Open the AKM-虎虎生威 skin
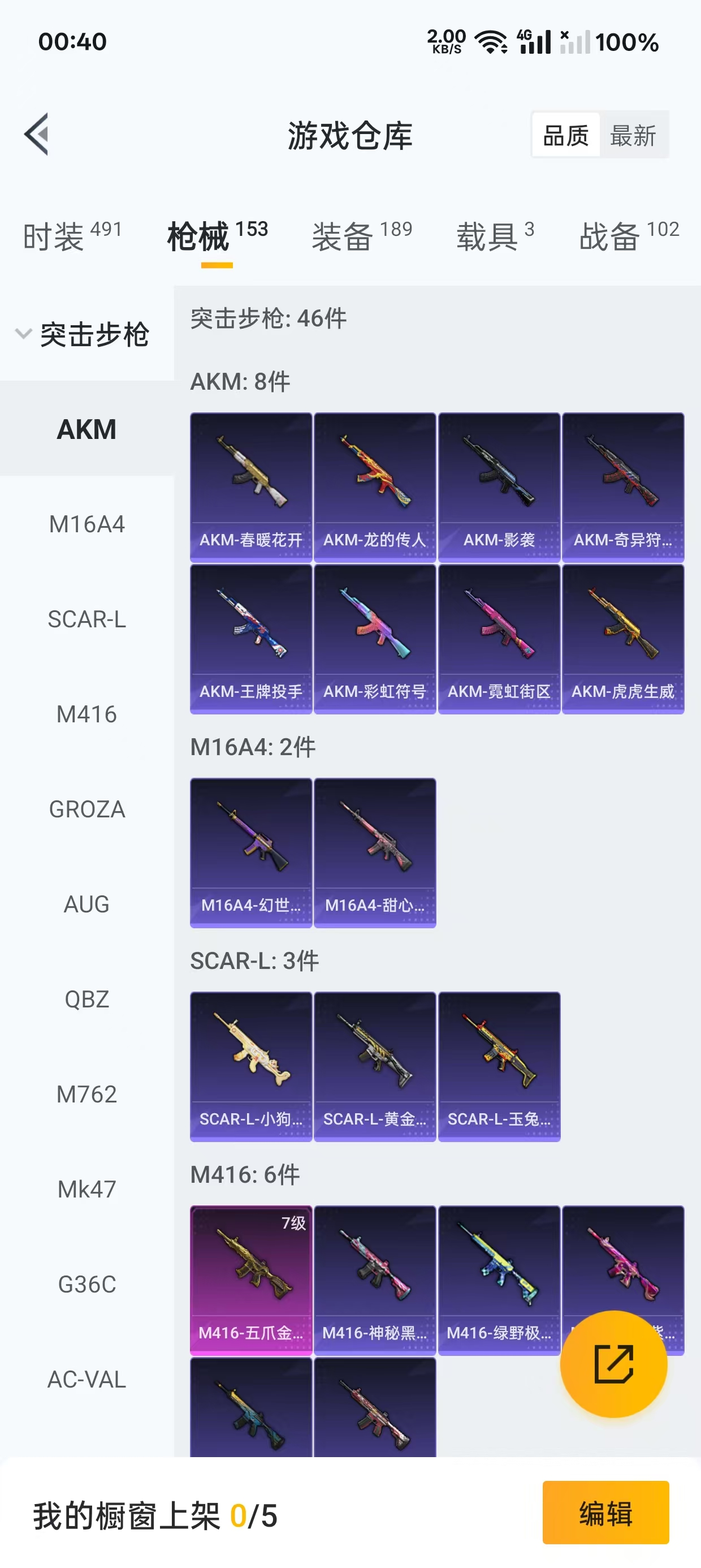This screenshot has height=1568, width=701. pos(623,639)
